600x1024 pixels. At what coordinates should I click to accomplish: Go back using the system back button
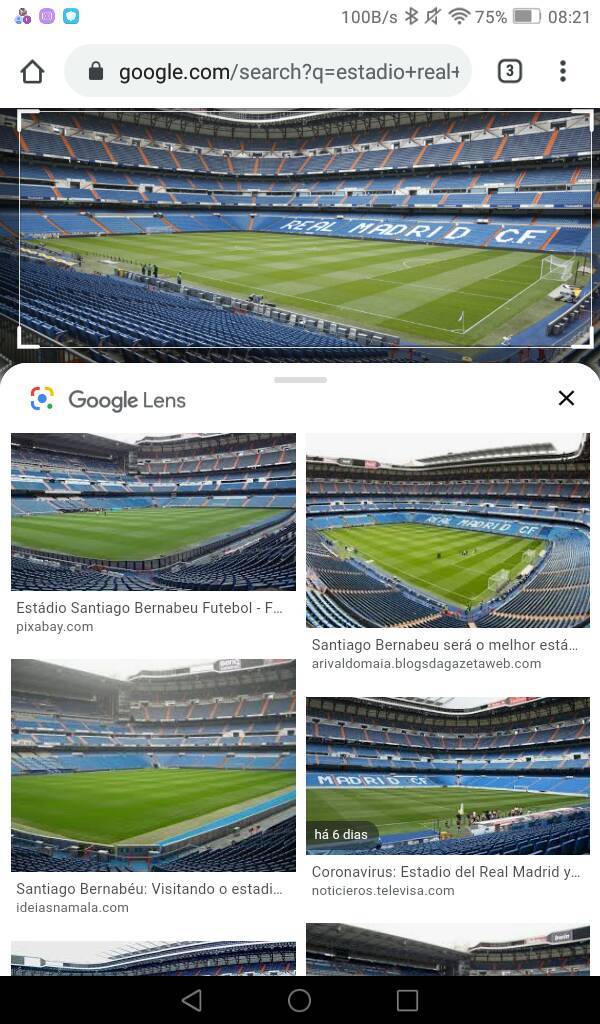[x=192, y=1000]
